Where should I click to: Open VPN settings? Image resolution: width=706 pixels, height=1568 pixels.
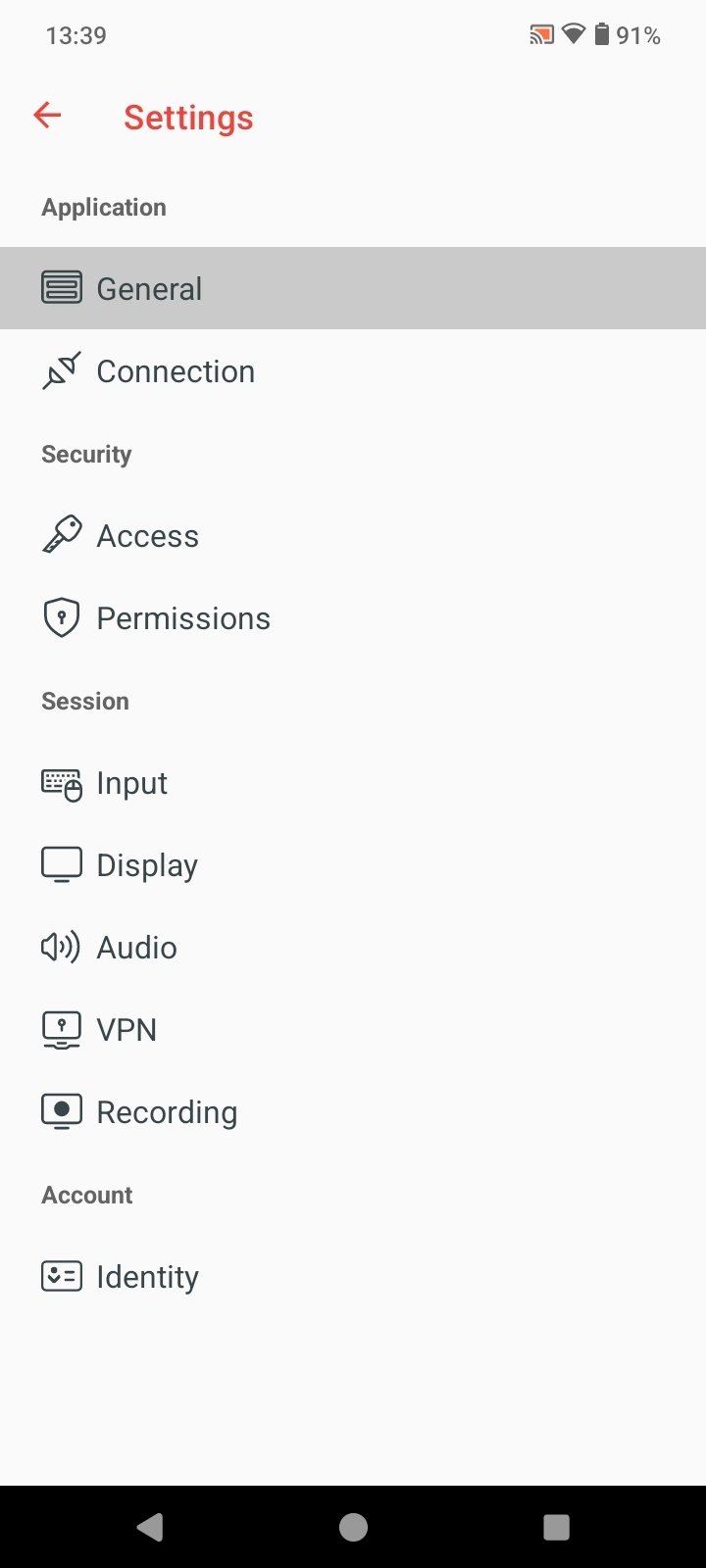pyautogui.click(x=126, y=1030)
